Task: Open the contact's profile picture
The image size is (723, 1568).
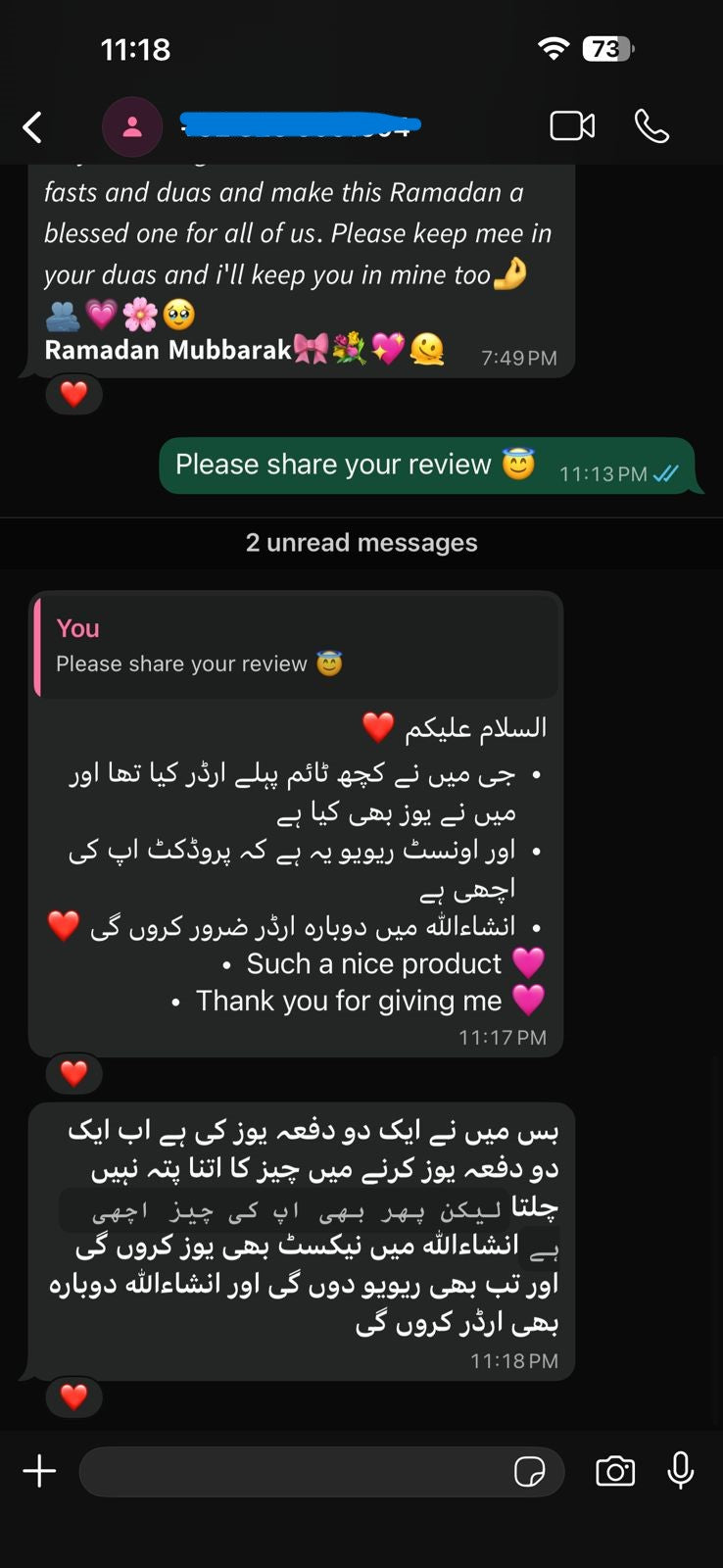Action: click(x=132, y=126)
